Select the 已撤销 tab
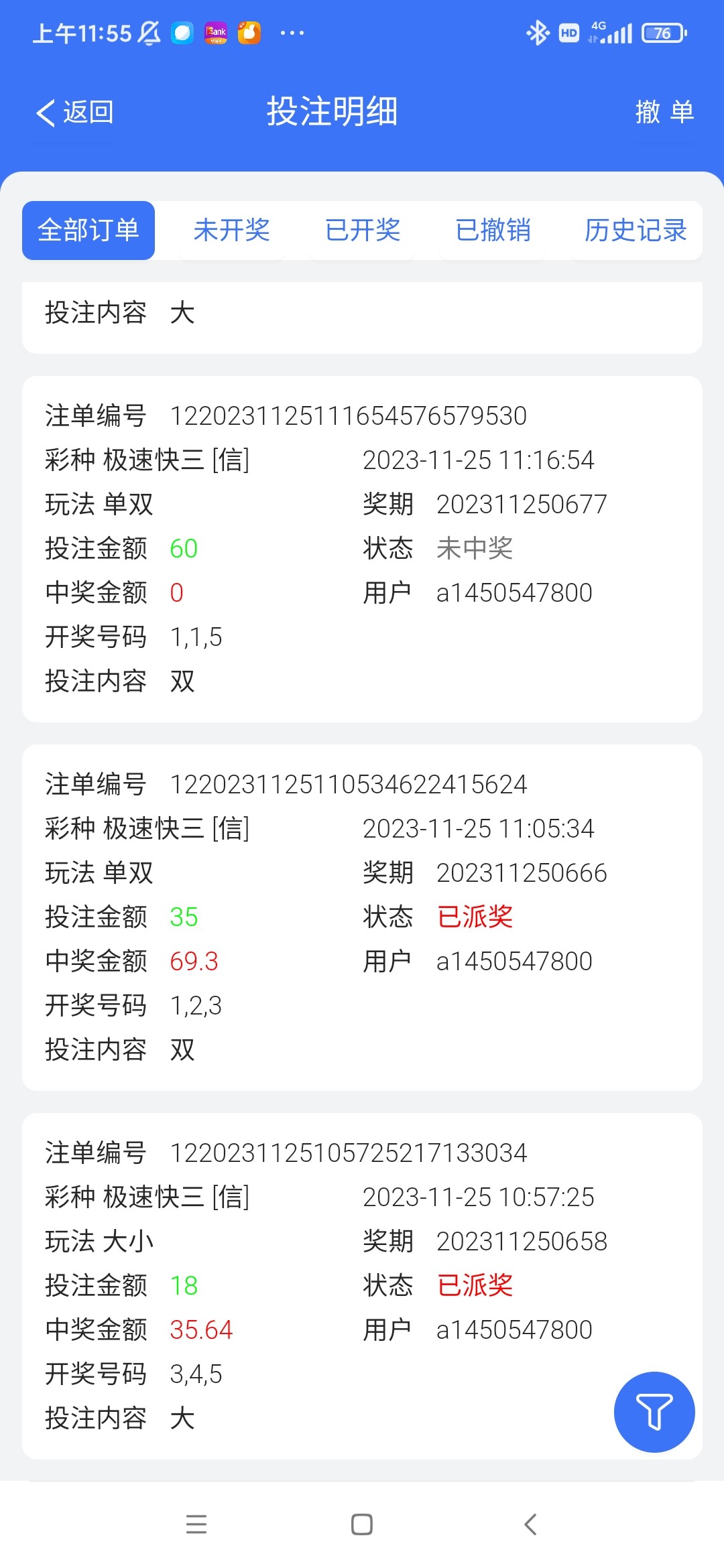Screen dimensions: 724x1568 point(493,230)
